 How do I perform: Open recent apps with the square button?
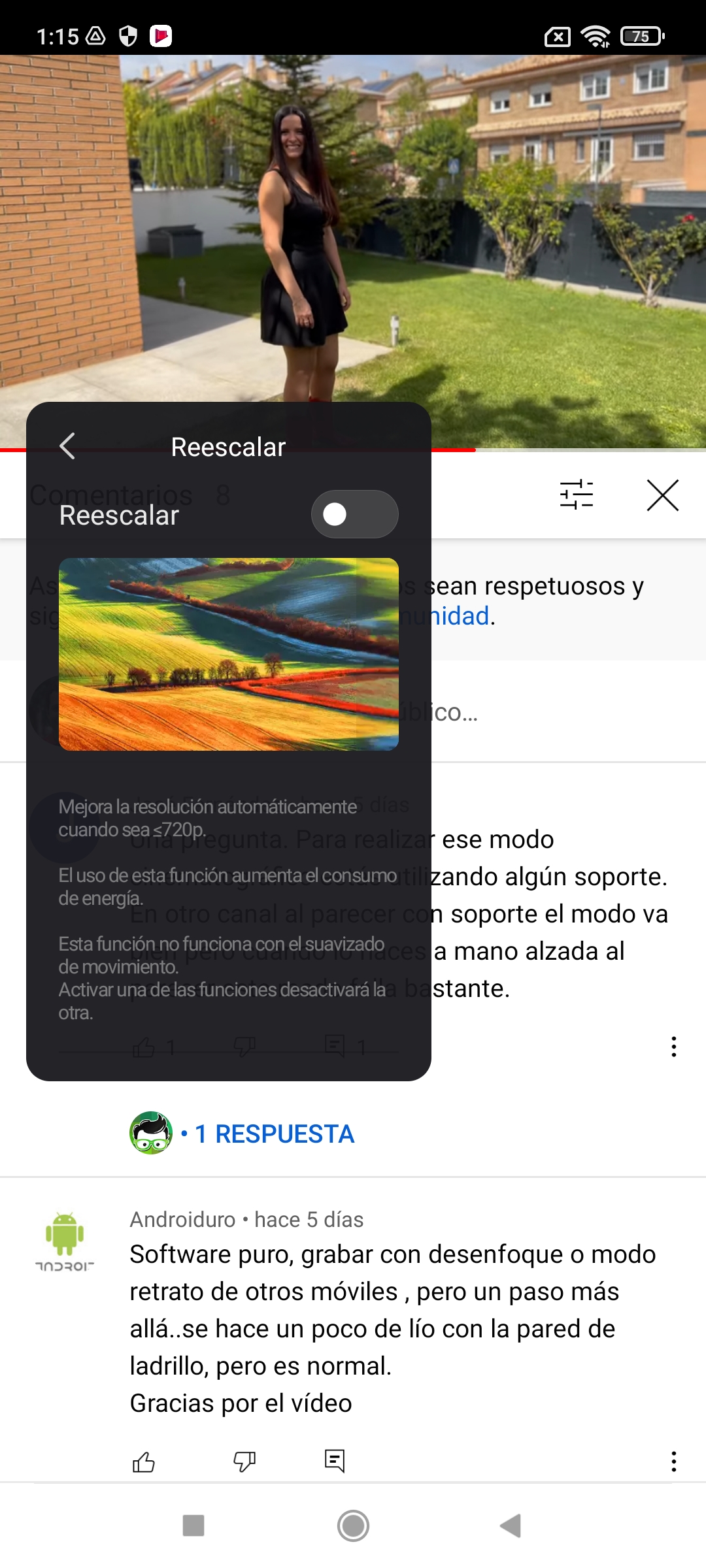click(x=193, y=1526)
